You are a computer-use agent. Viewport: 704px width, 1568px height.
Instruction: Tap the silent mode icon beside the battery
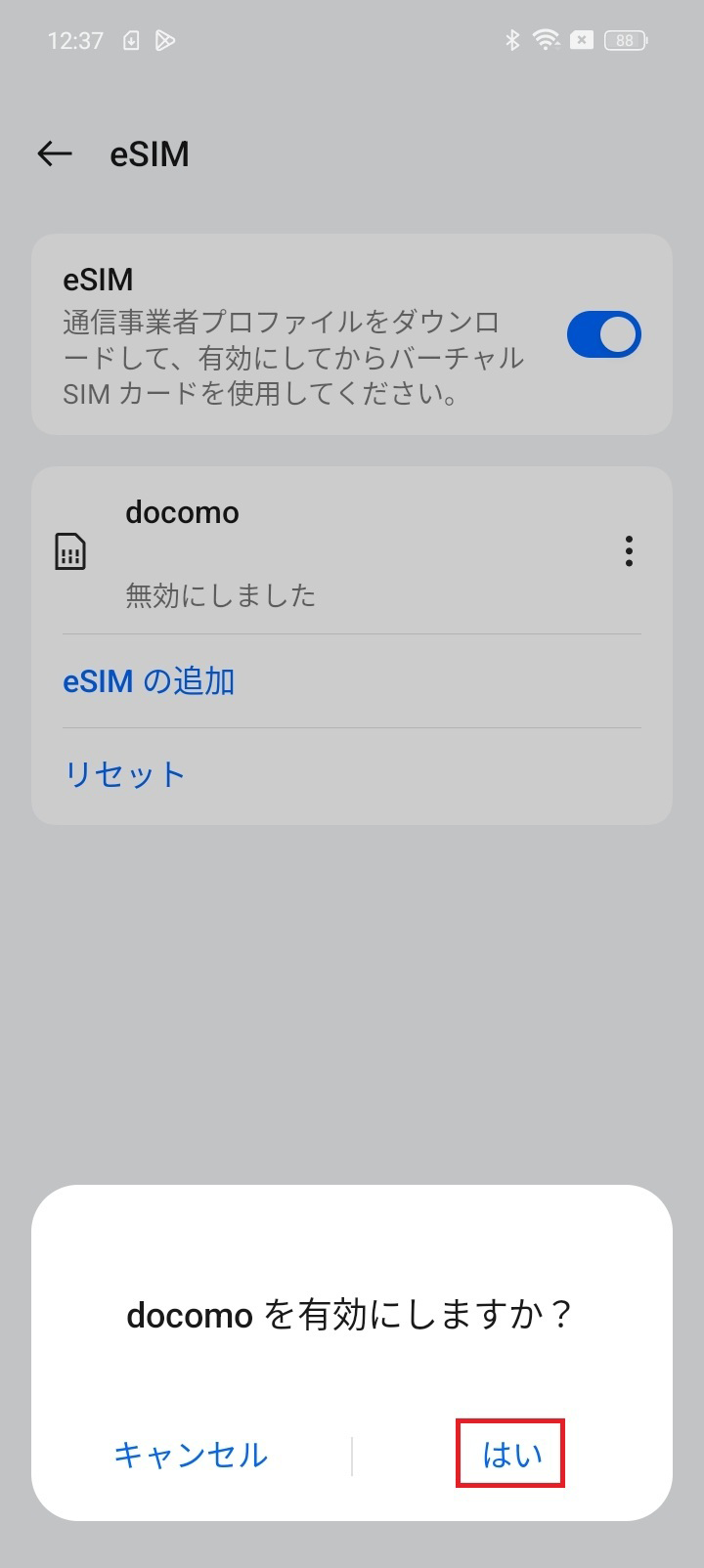[x=582, y=39]
